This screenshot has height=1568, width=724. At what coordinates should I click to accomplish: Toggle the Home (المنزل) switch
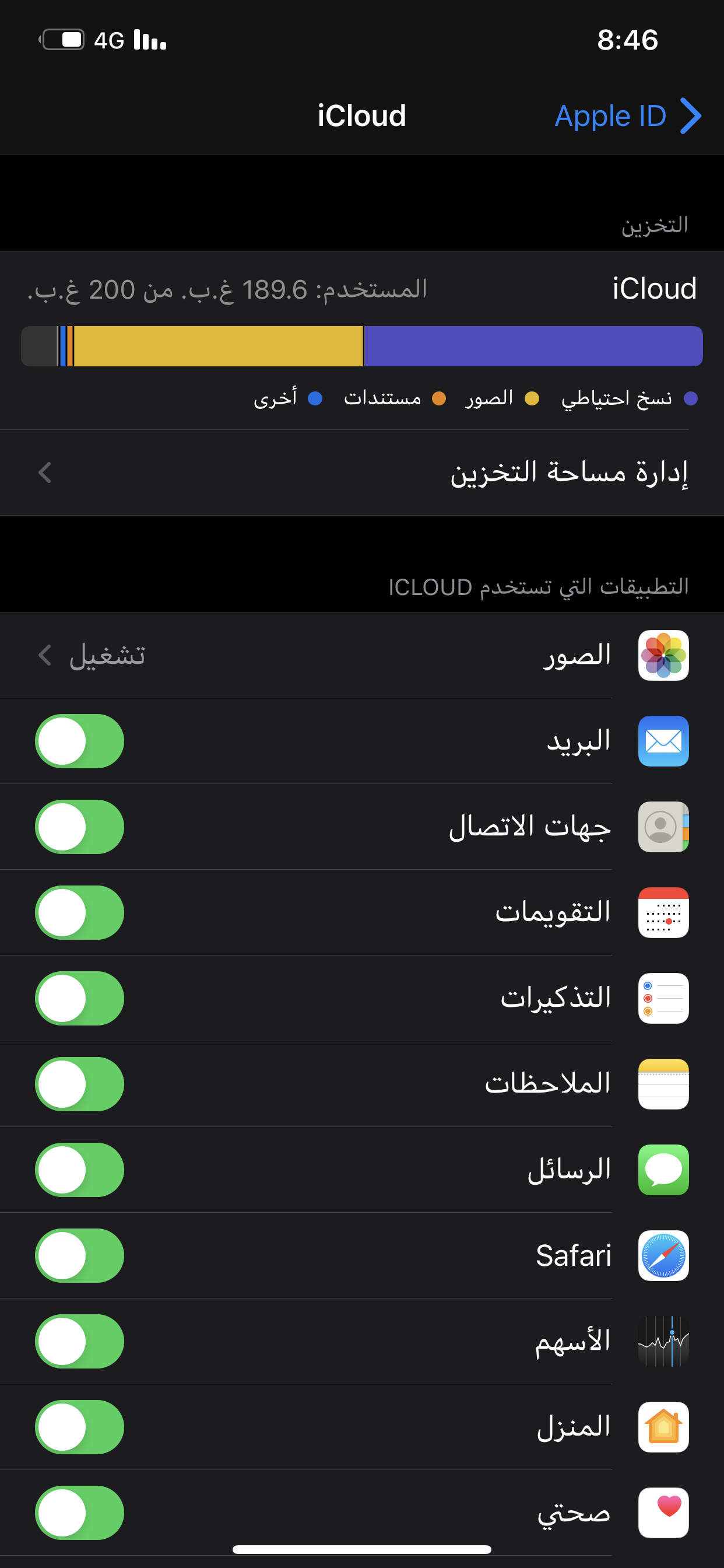coord(80,1427)
